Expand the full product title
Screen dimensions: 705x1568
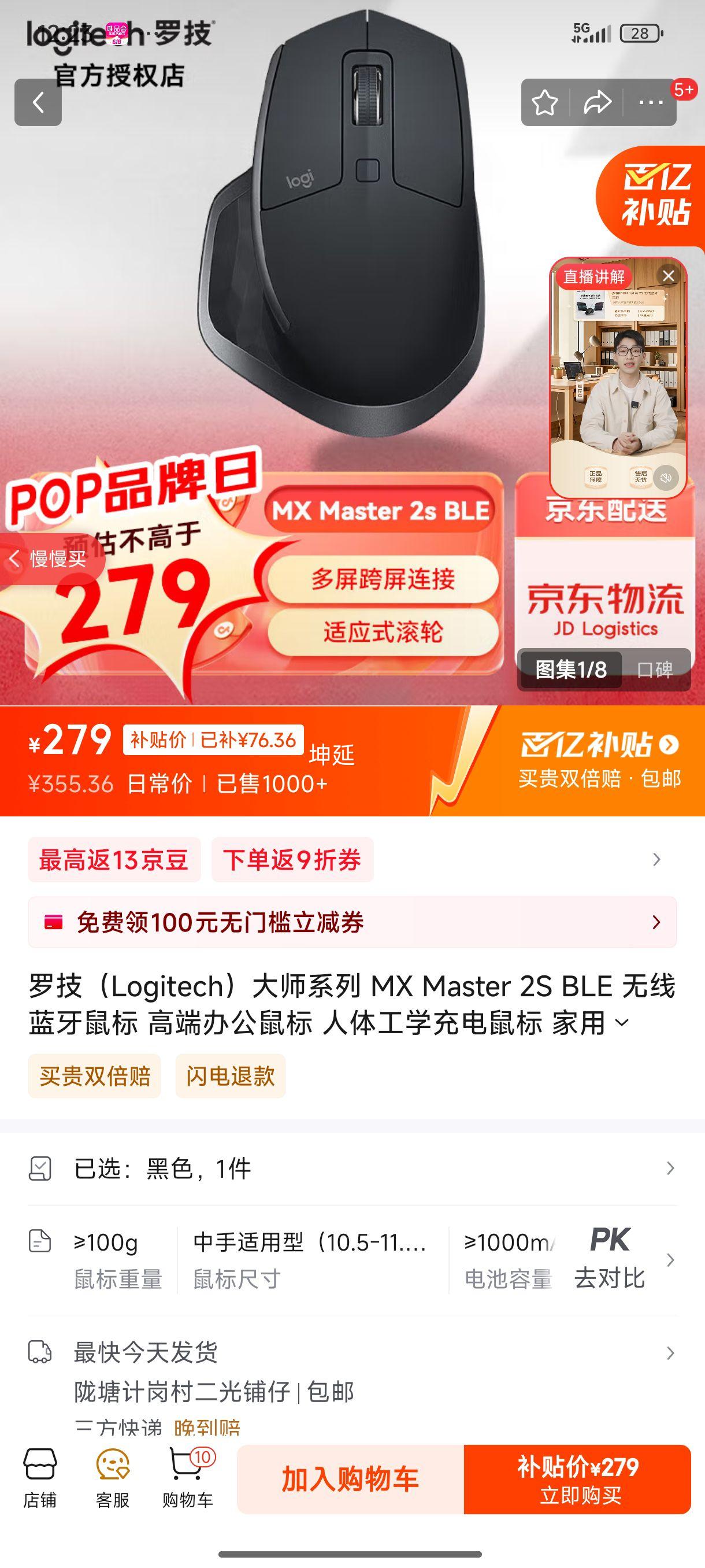pyautogui.click(x=622, y=1023)
